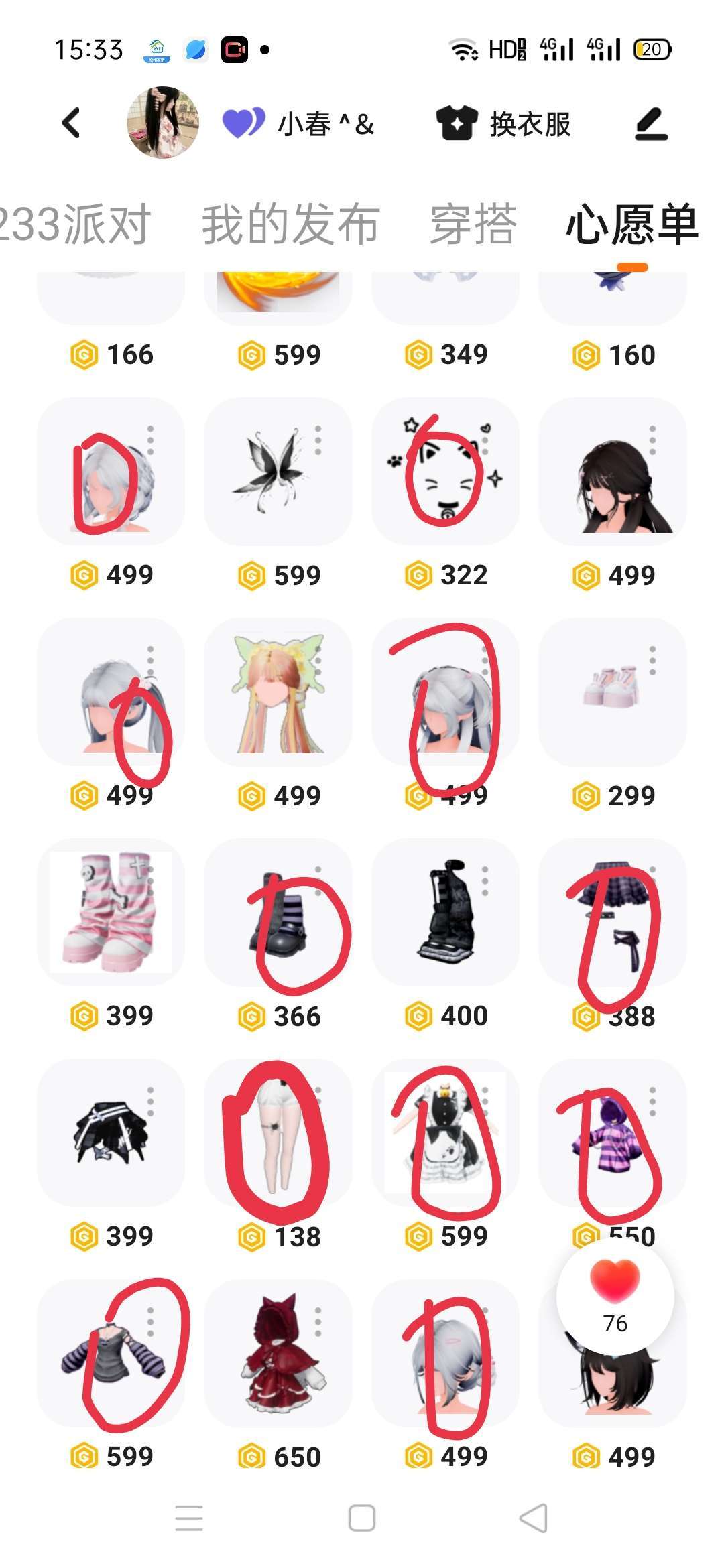Tap the heart button showing 76
Image resolution: width=724 pixels, height=1568 pixels.
tap(615, 1295)
